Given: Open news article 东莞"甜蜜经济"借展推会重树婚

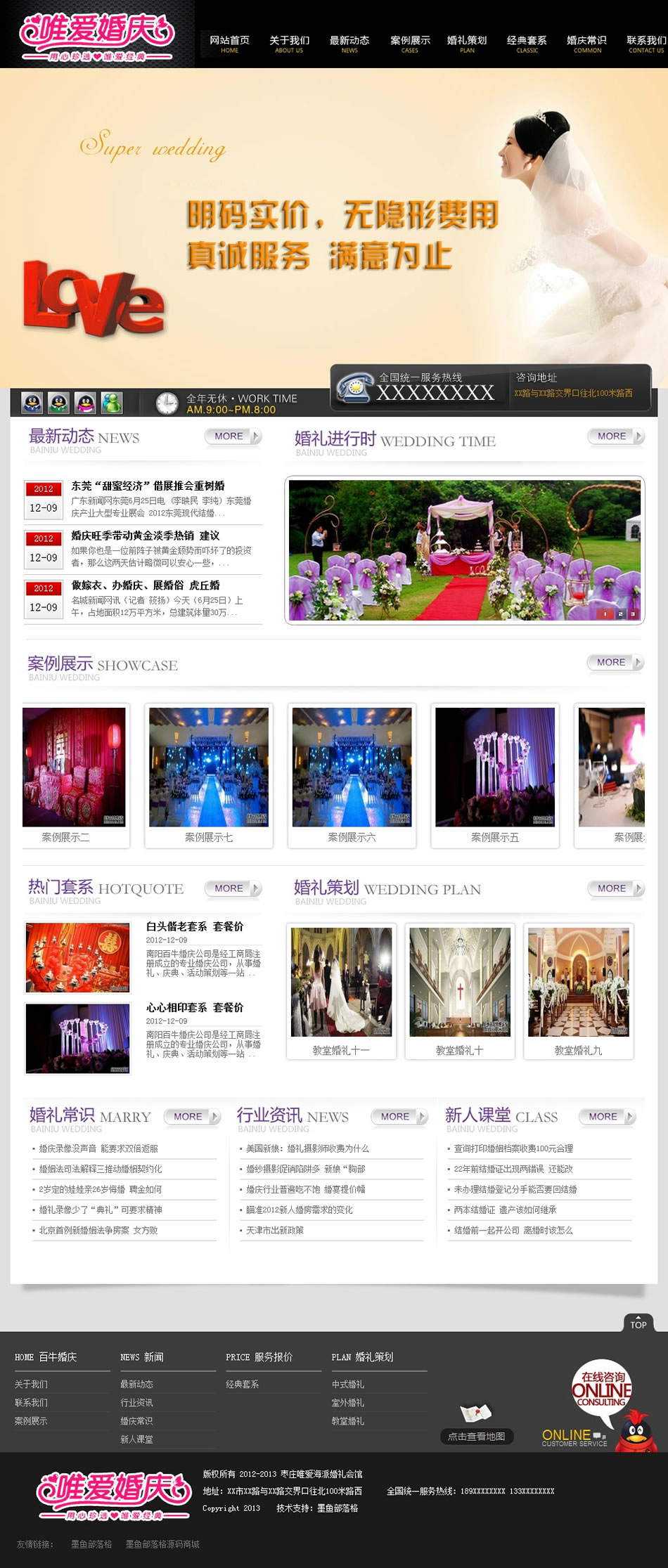Looking at the screenshot, I should [148, 486].
